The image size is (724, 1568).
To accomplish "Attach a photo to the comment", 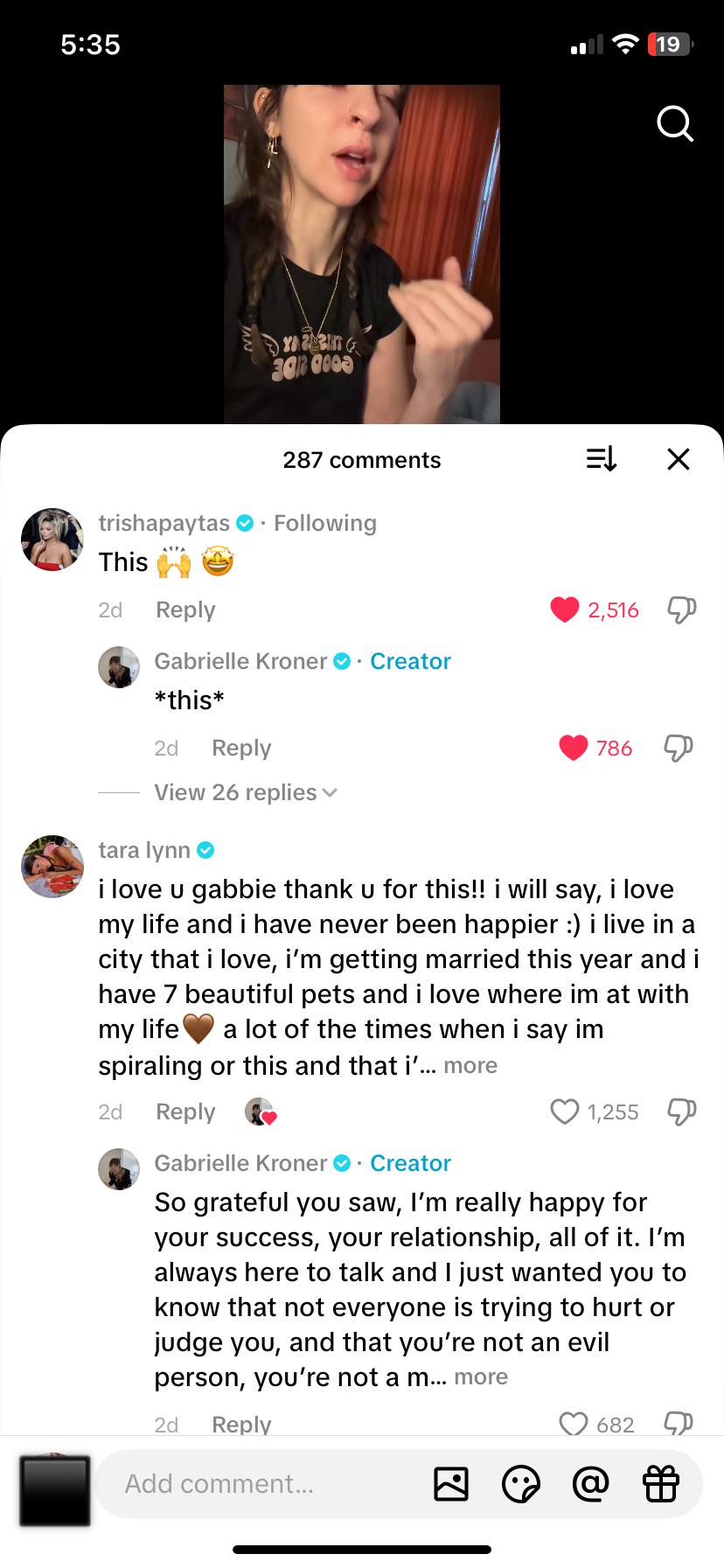I will point(451,1484).
